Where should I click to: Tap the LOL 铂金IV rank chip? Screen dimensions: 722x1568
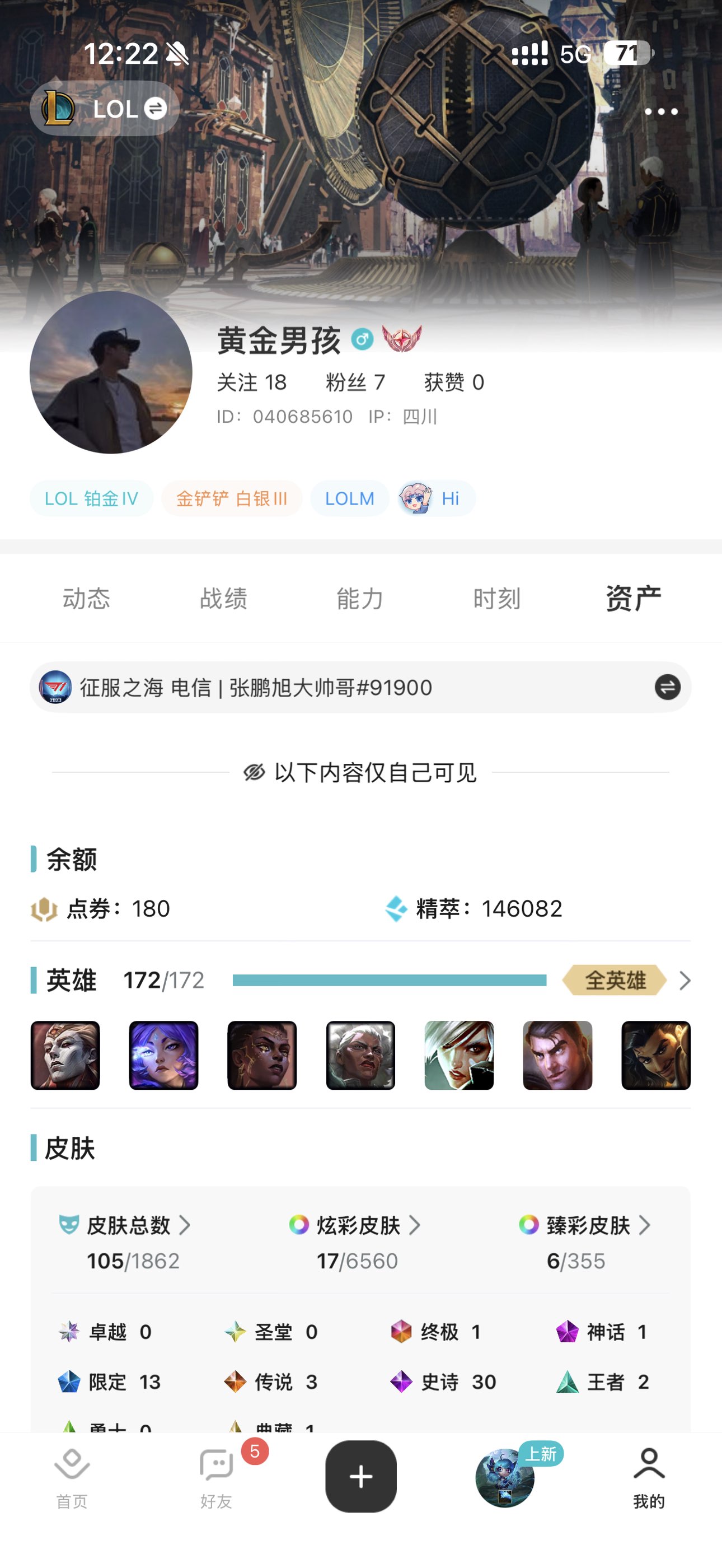91,498
